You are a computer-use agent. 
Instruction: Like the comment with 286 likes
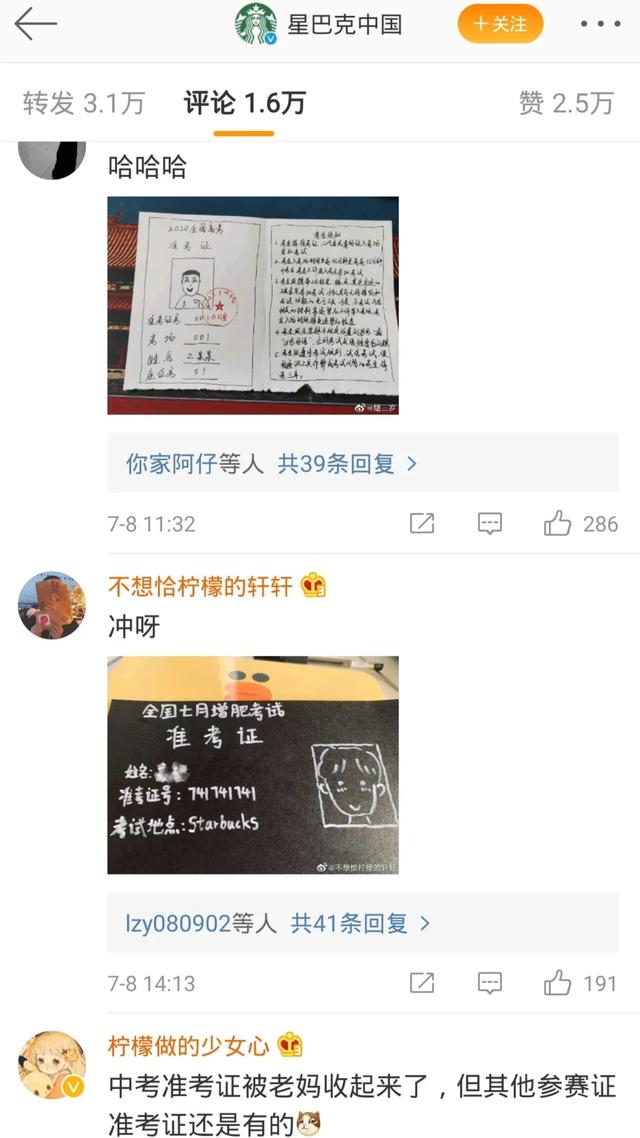[x=558, y=523]
